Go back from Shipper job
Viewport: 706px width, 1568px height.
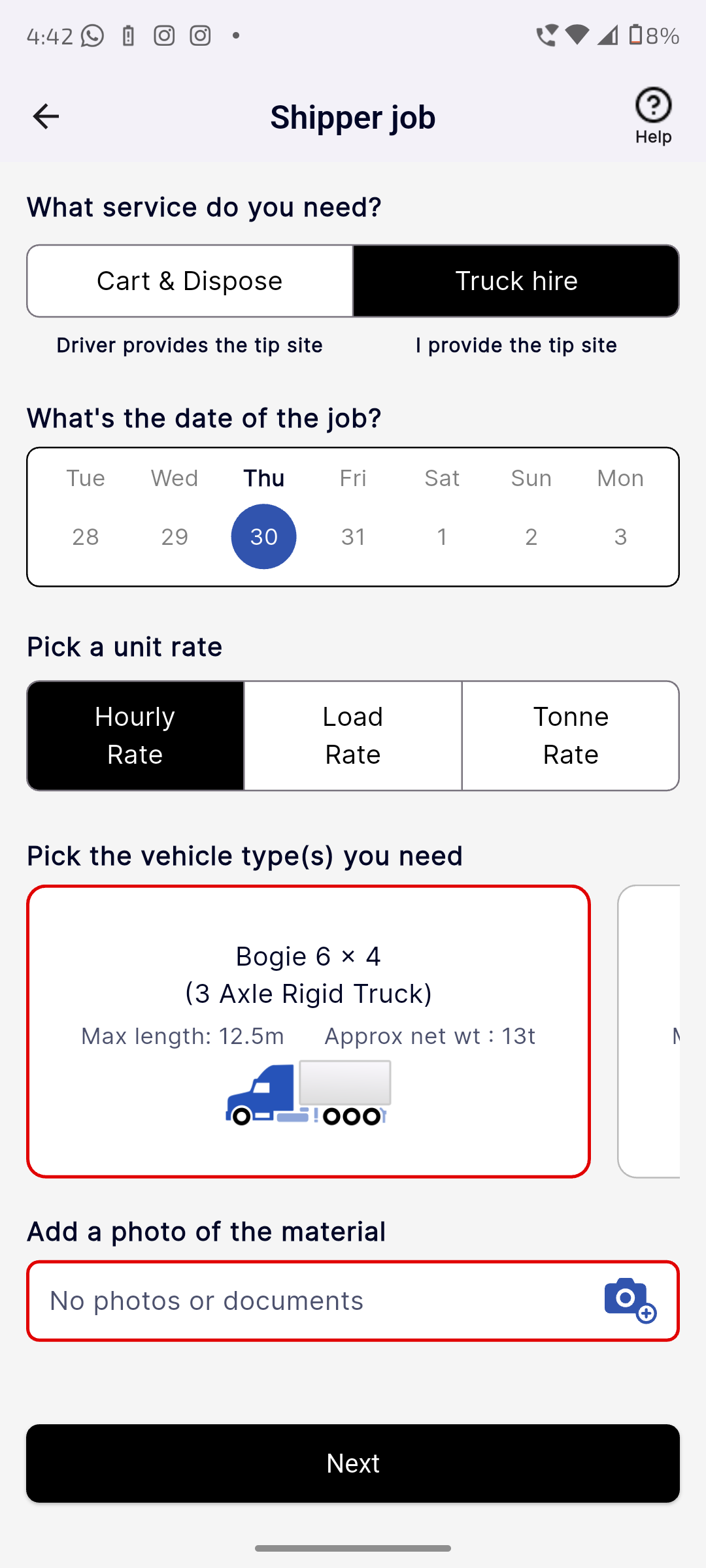point(46,117)
